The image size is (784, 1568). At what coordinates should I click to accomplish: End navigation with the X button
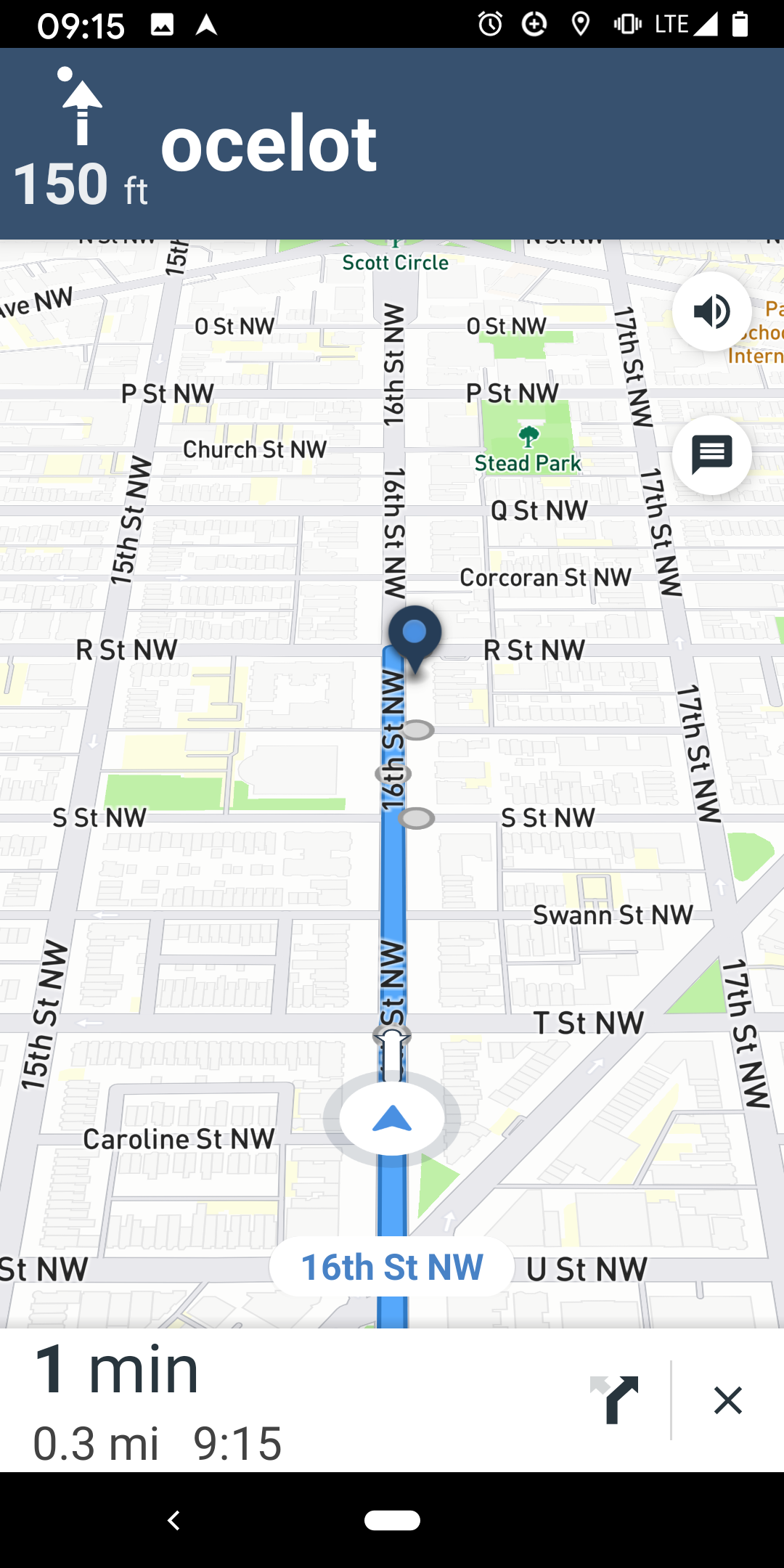(x=729, y=1400)
